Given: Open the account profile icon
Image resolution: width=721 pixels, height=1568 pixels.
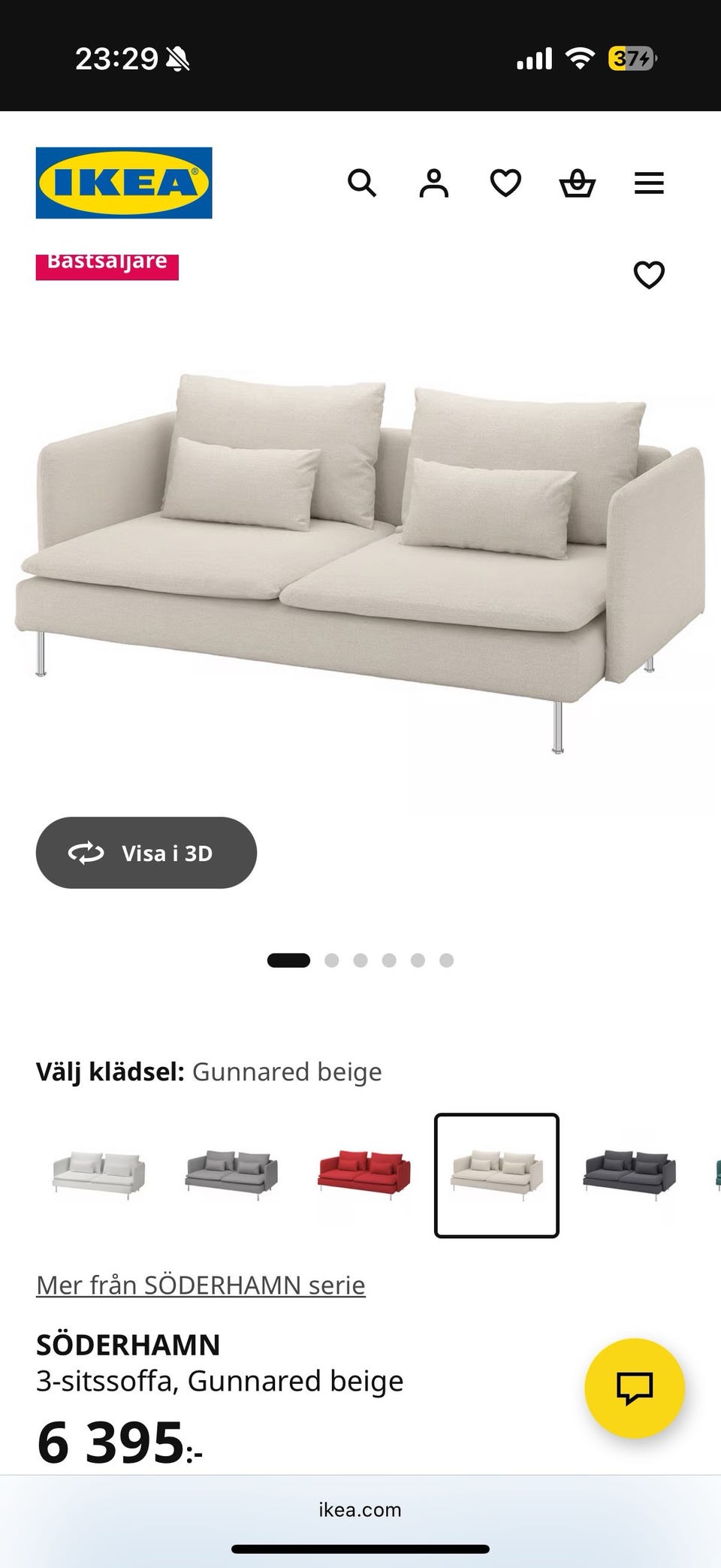Looking at the screenshot, I should coord(434,183).
